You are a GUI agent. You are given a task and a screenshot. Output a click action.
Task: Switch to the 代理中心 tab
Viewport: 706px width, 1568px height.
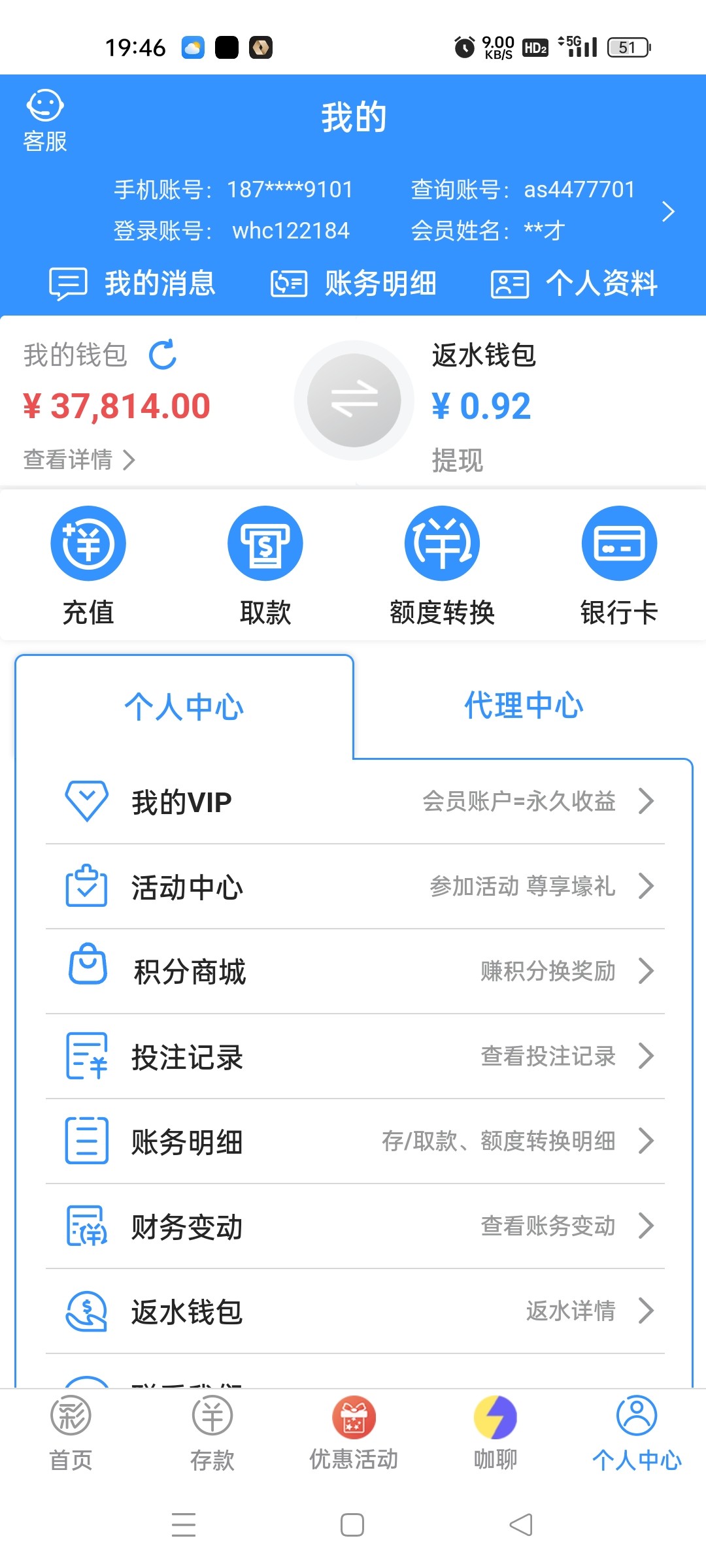pos(523,706)
